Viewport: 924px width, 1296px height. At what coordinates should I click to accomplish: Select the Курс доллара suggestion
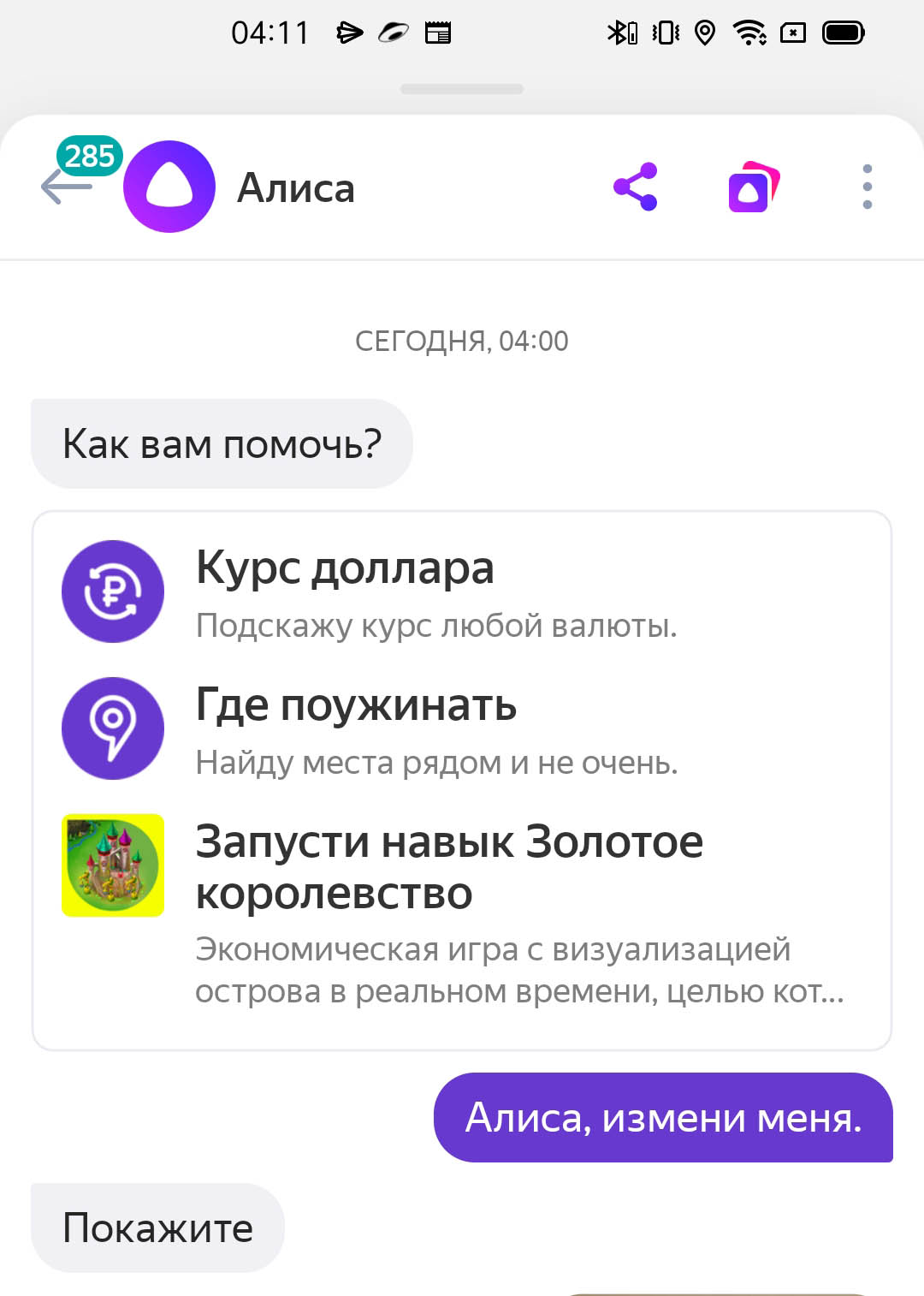(436, 592)
